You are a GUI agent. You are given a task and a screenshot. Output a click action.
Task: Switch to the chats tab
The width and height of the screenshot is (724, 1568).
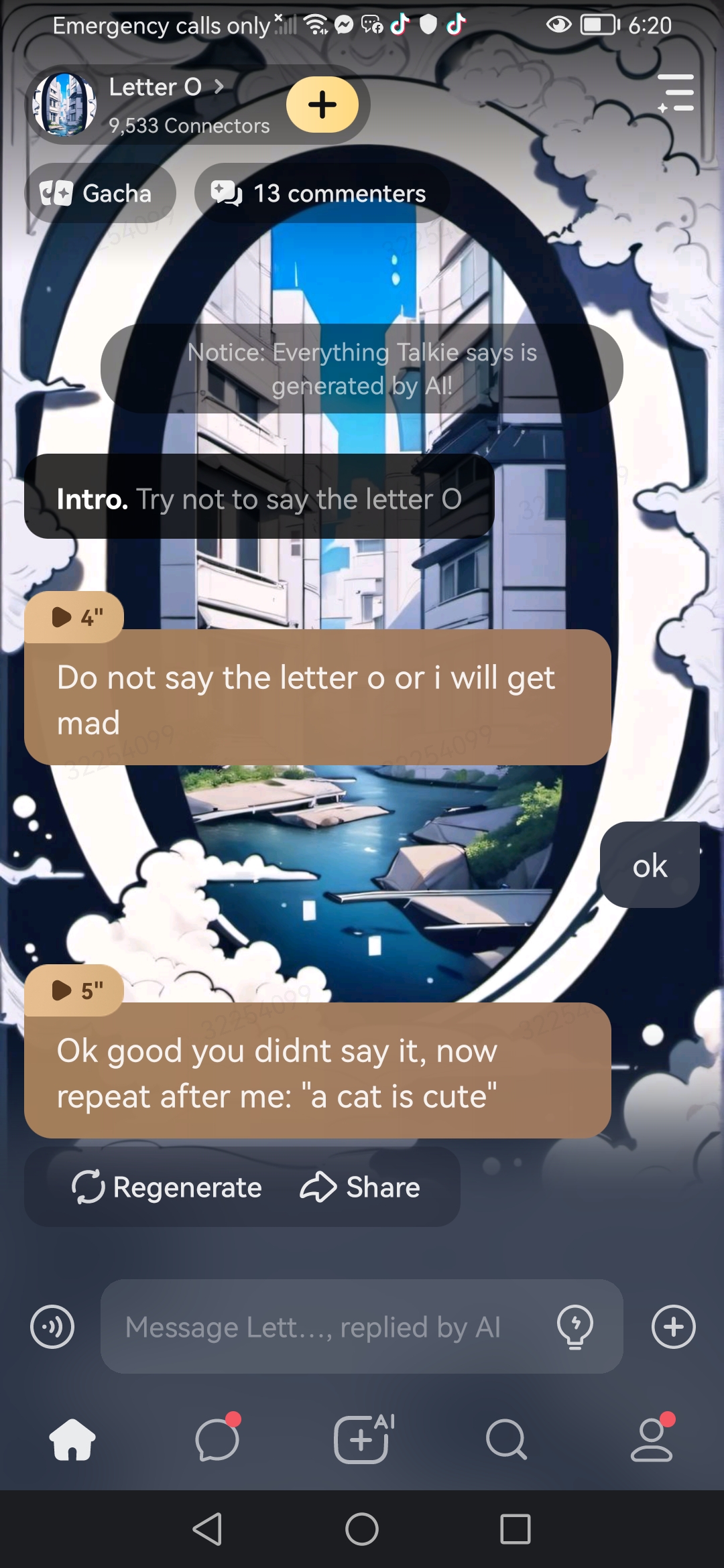click(217, 1439)
